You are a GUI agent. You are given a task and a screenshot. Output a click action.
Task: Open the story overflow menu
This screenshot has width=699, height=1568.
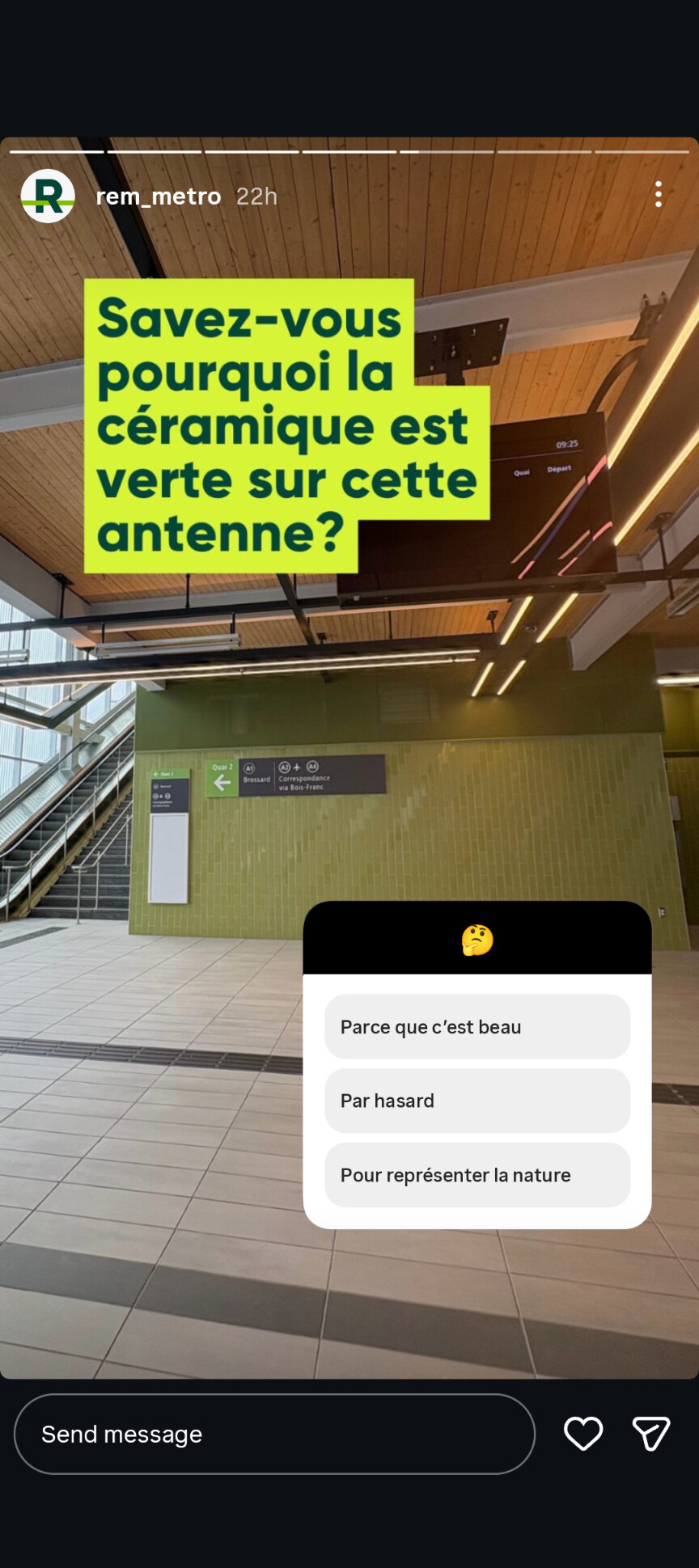[x=658, y=194]
